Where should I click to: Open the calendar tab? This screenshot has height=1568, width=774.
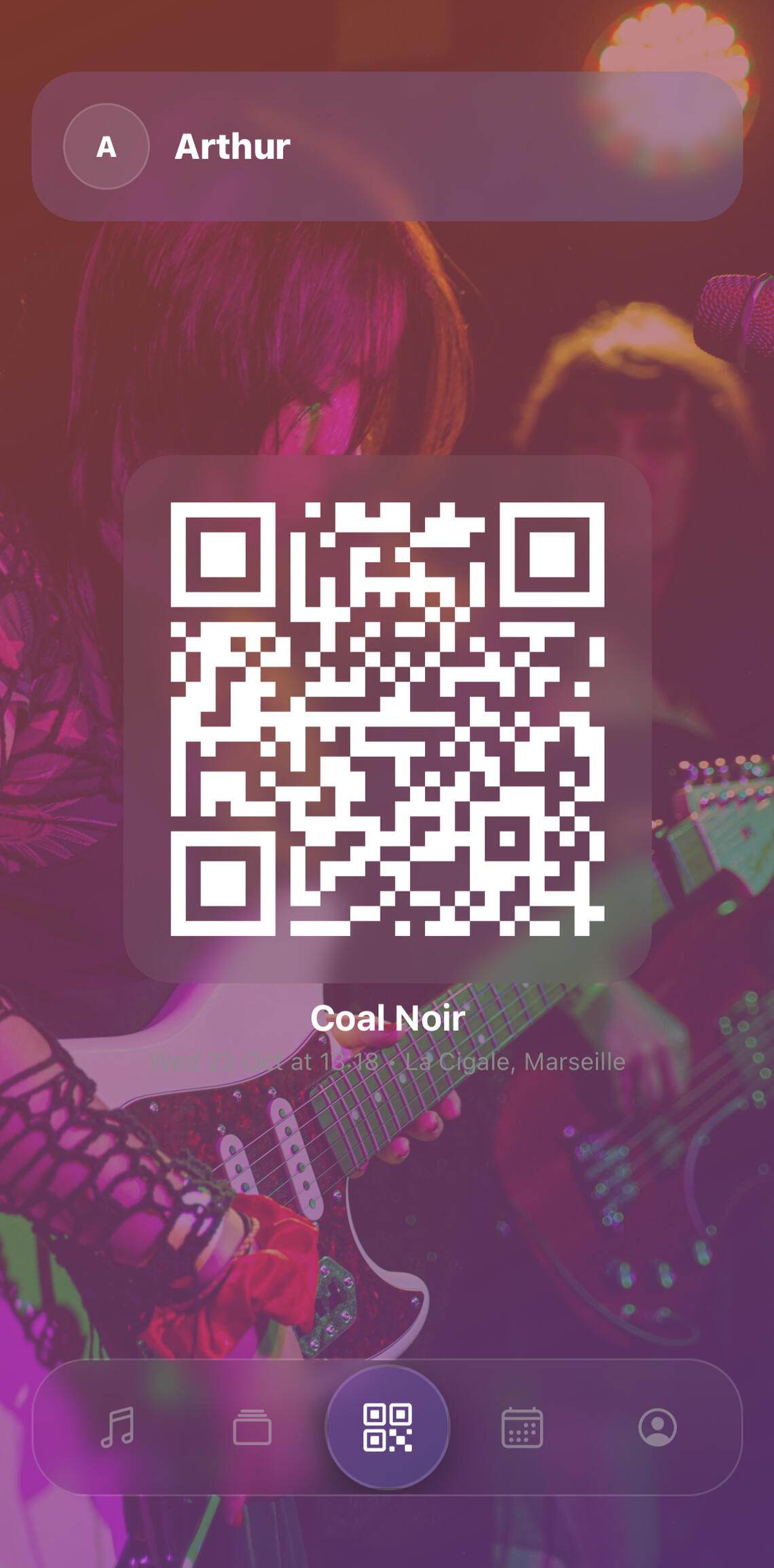(x=522, y=1427)
